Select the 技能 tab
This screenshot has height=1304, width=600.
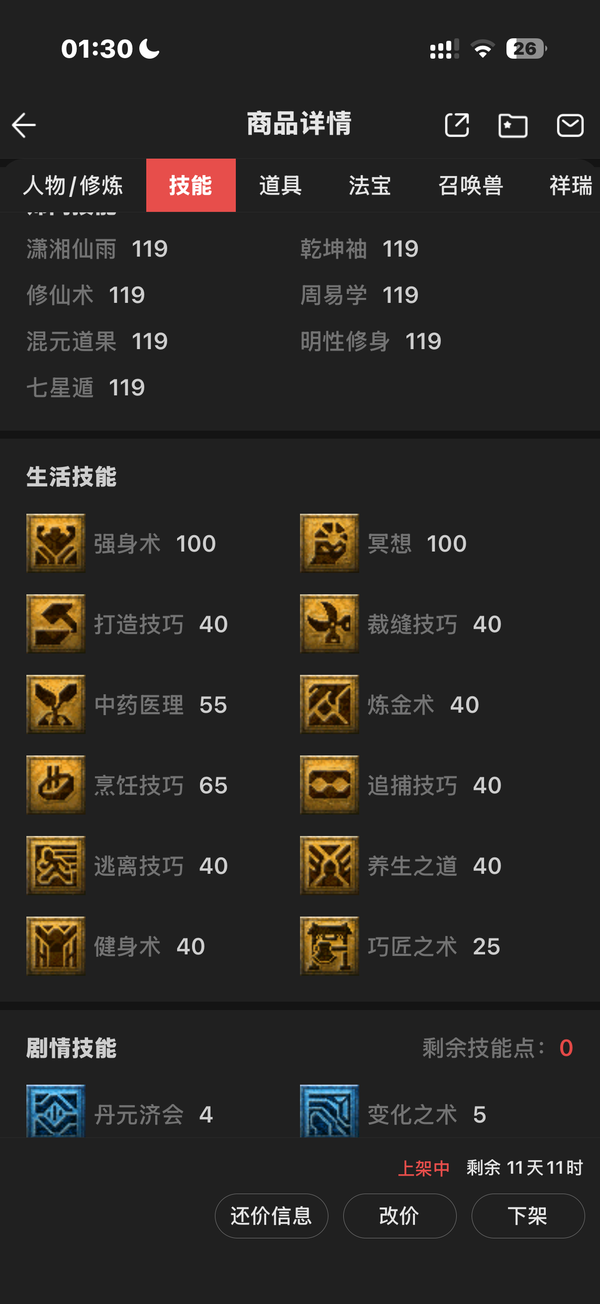coord(190,185)
